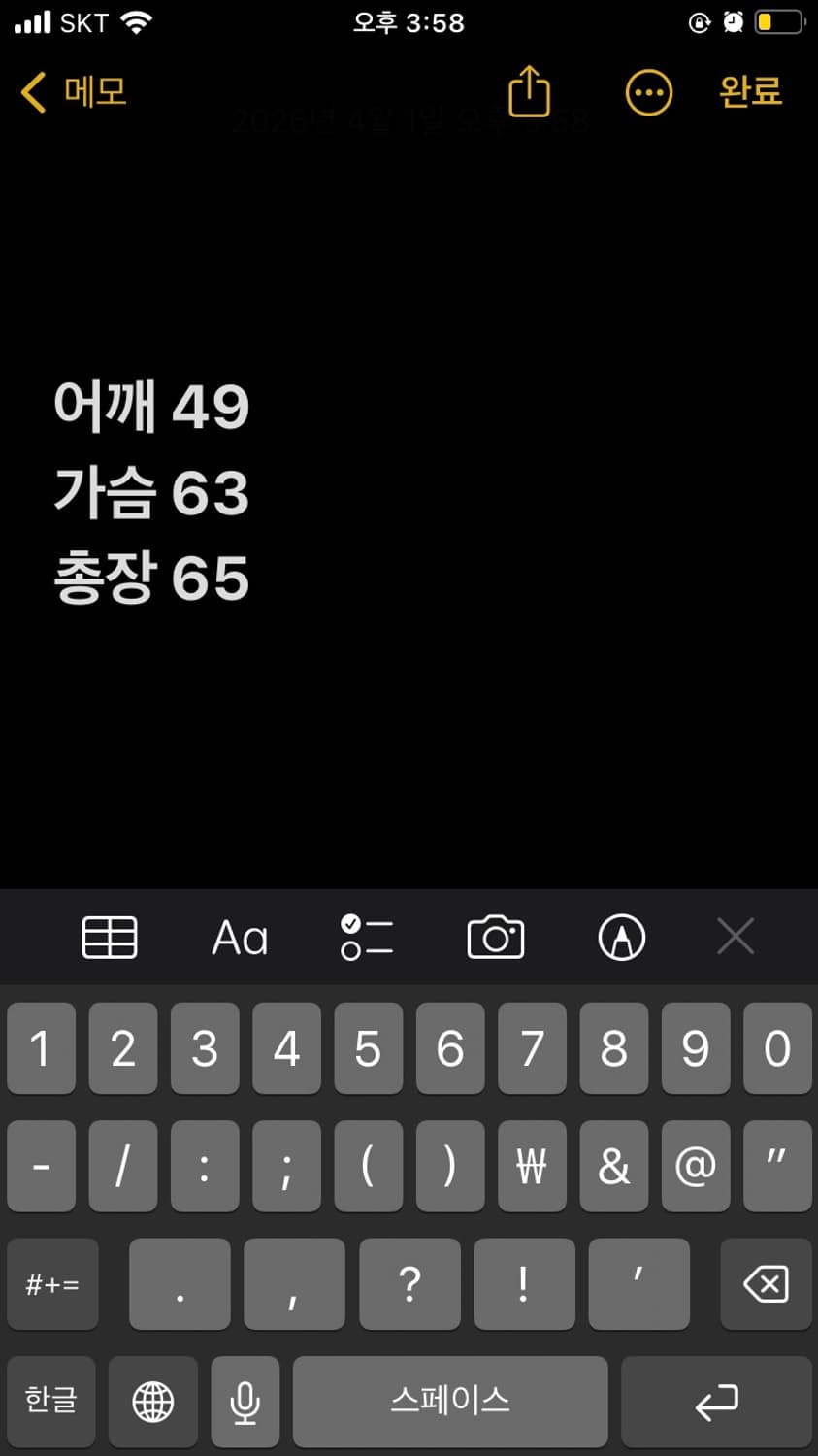This screenshot has height=1456, width=818.
Task: Close the formatting toolbar with X
Action: (x=735, y=937)
